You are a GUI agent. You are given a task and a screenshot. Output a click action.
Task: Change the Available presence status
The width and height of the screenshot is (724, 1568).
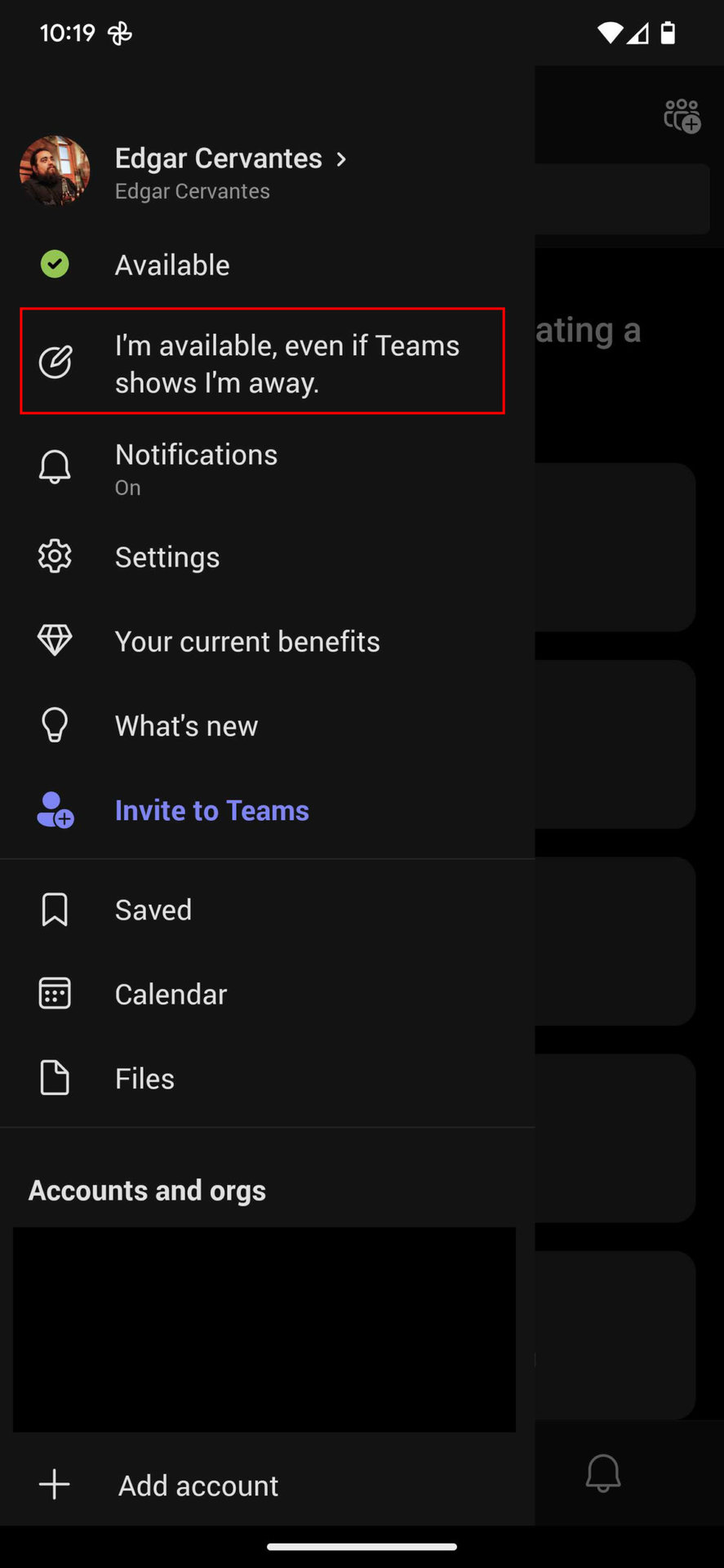171,265
